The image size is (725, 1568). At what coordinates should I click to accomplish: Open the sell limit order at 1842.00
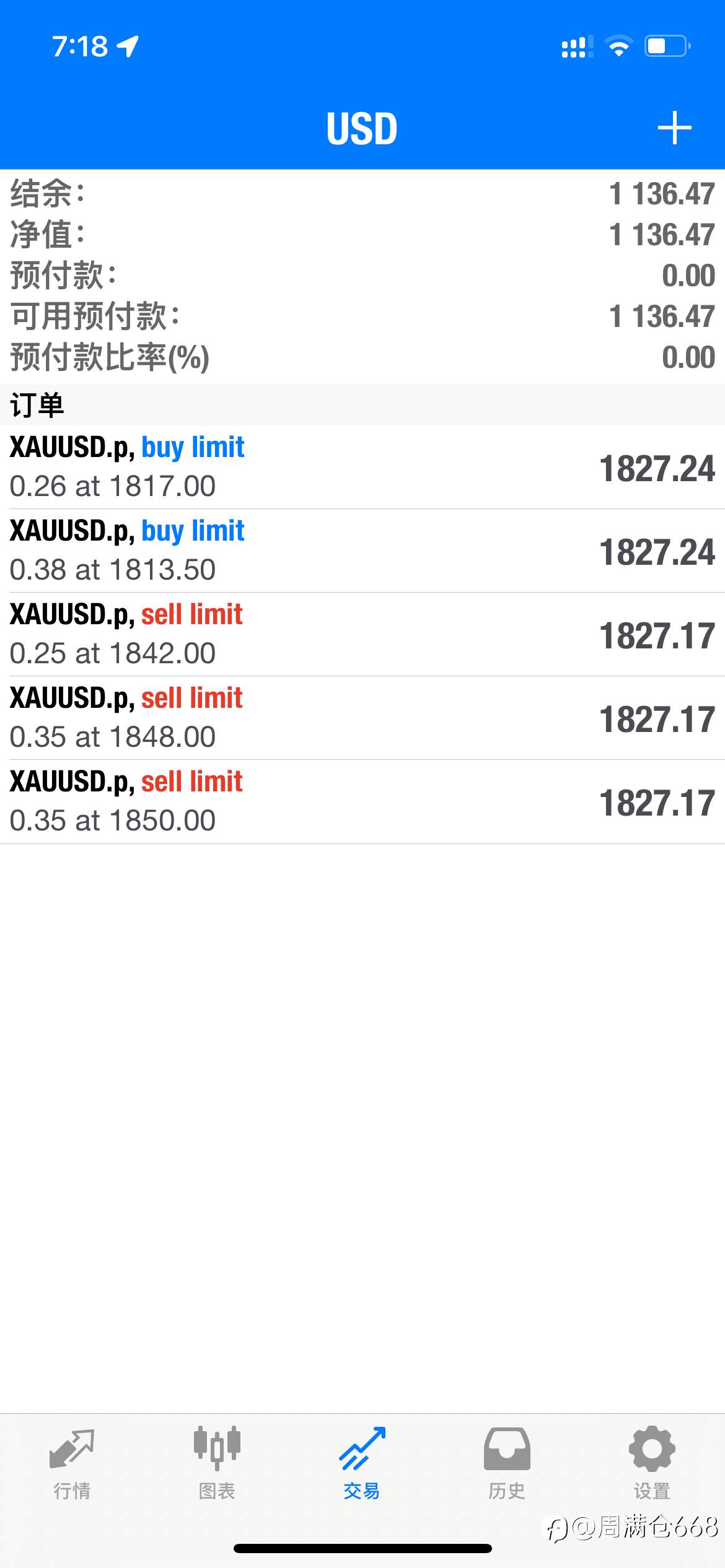click(x=362, y=634)
